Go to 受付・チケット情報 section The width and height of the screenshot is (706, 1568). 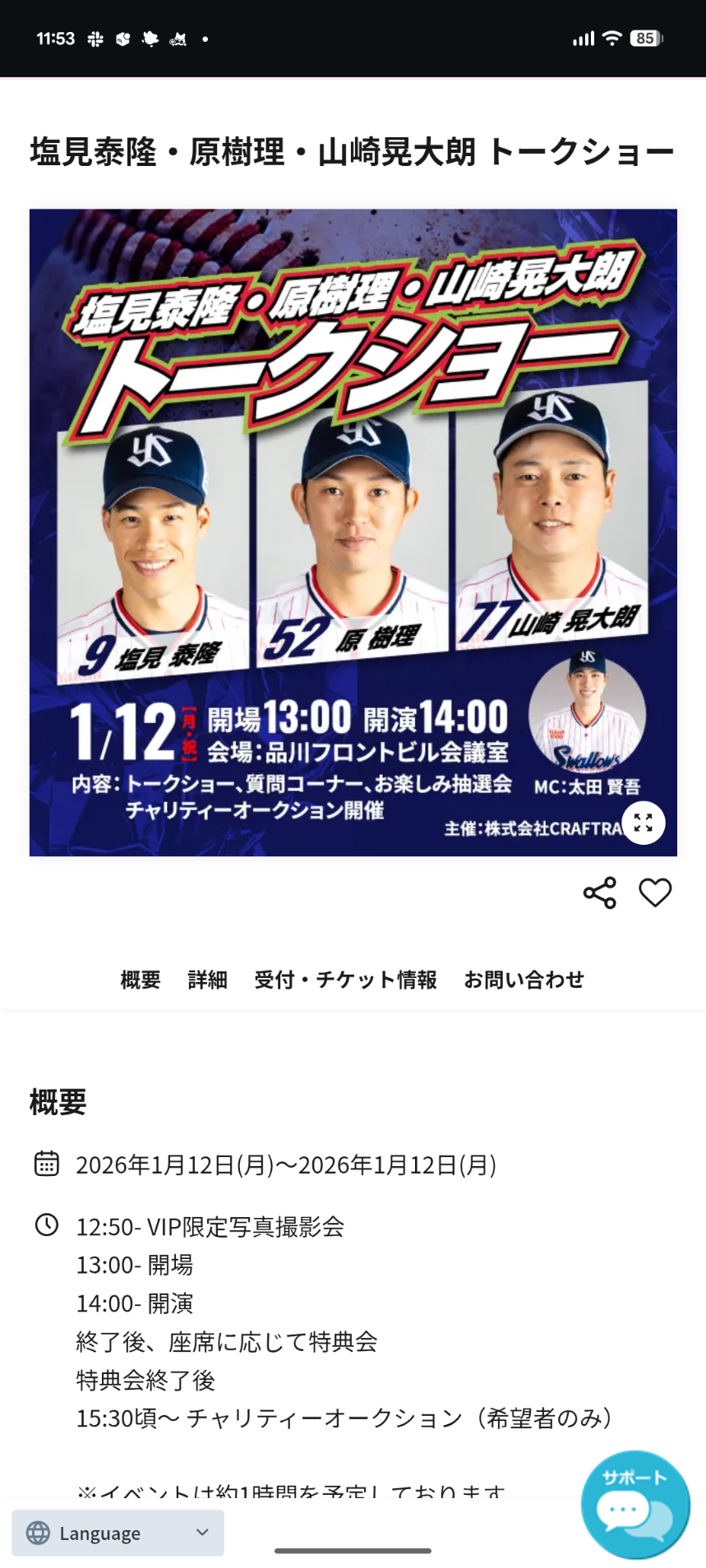(345, 980)
